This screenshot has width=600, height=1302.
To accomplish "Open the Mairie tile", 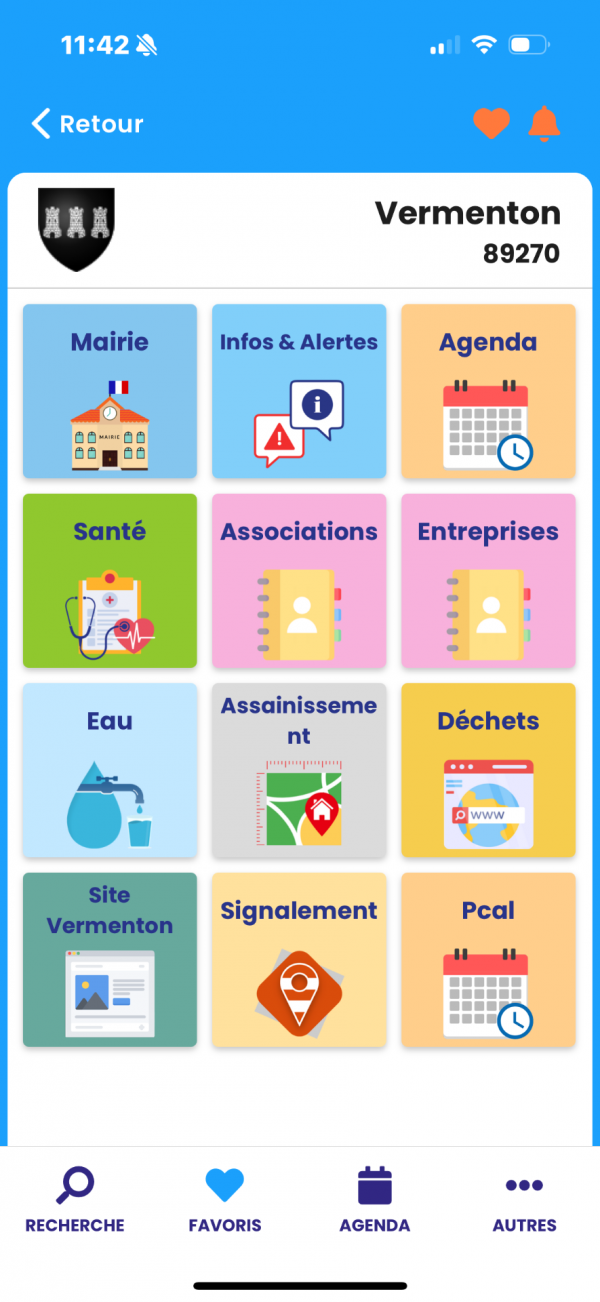I will point(110,391).
